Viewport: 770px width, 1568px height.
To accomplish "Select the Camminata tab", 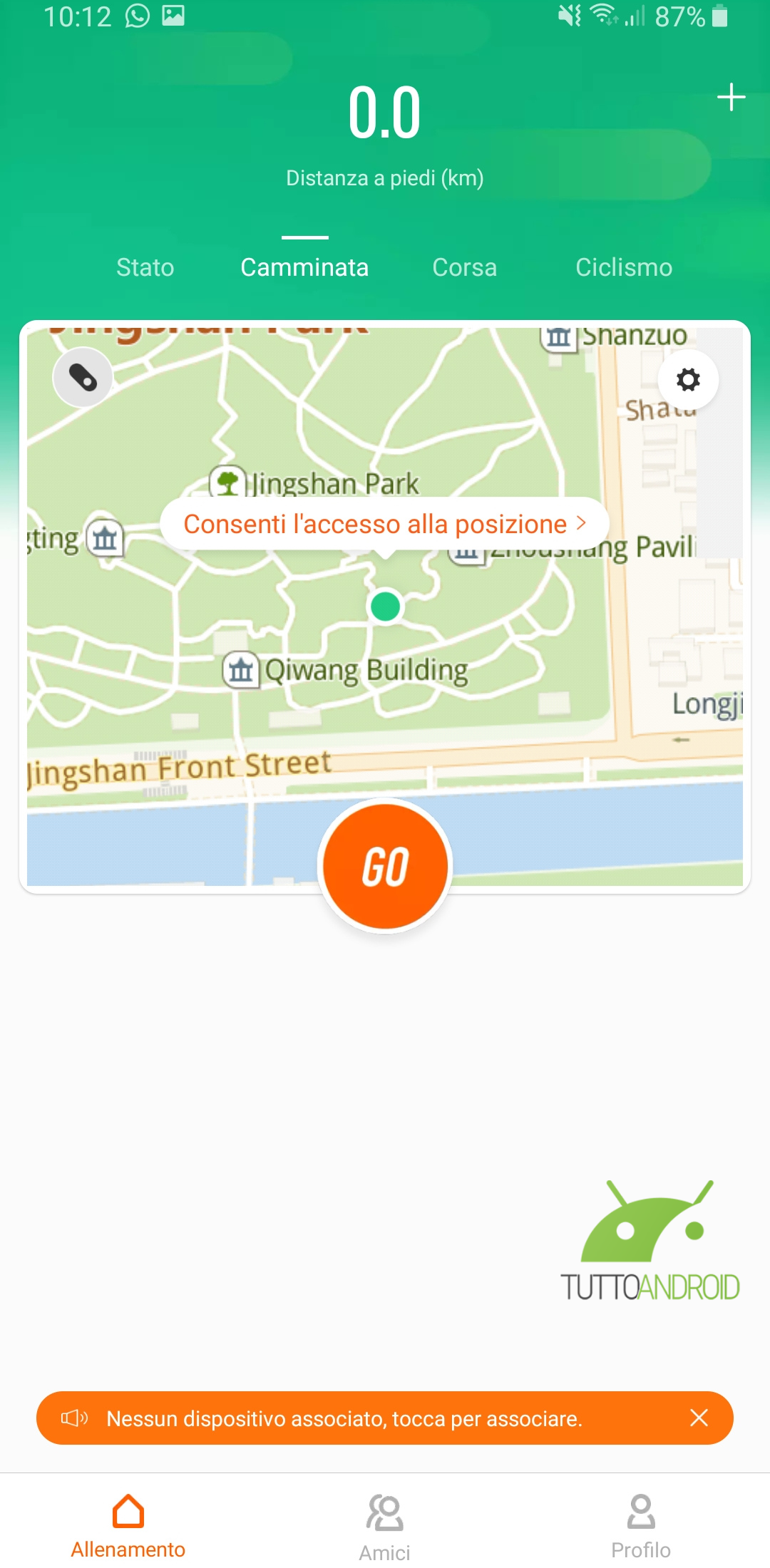I will pyautogui.click(x=304, y=267).
